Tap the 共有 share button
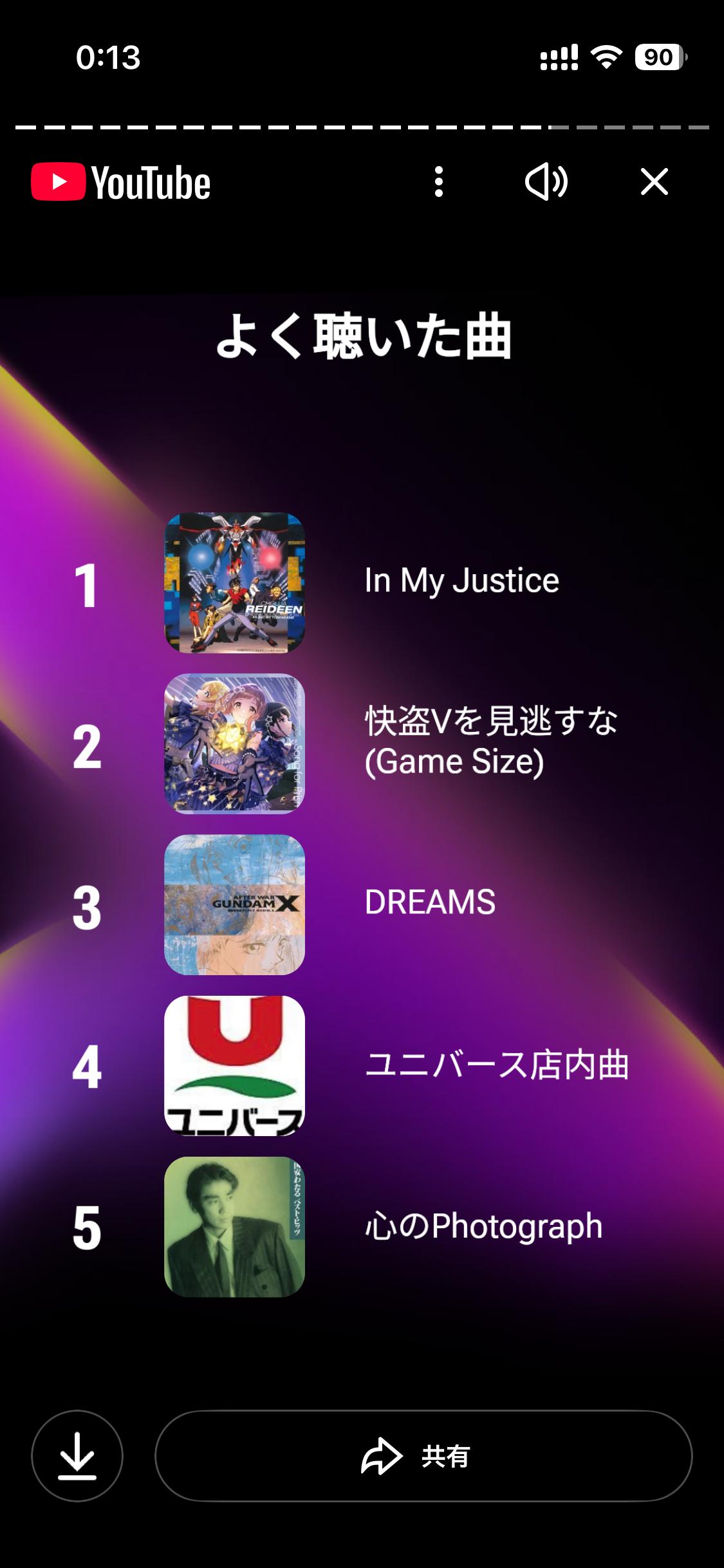The width and height of the screenshot is (724, 1568). tap(423, 1456)
